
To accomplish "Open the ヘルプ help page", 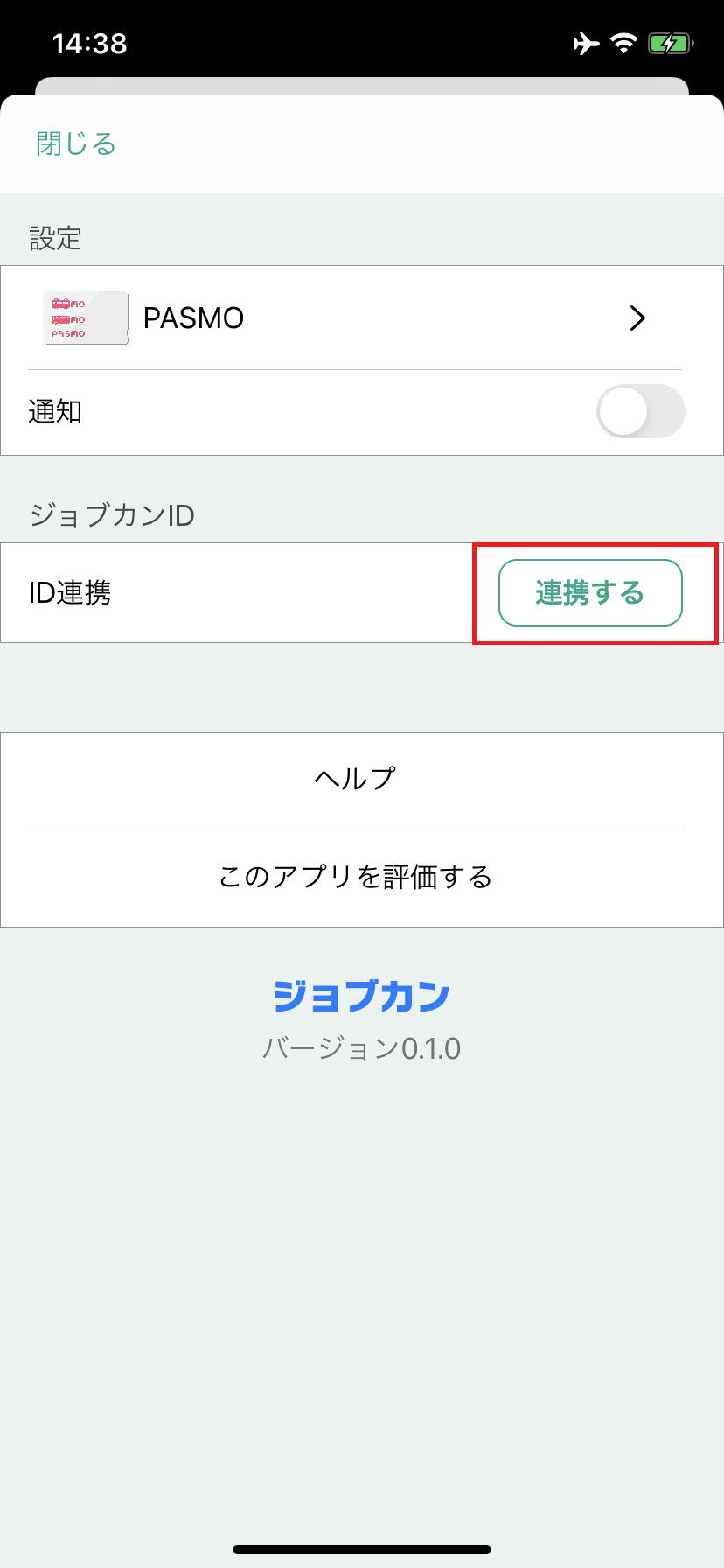I will click(355, 779).
